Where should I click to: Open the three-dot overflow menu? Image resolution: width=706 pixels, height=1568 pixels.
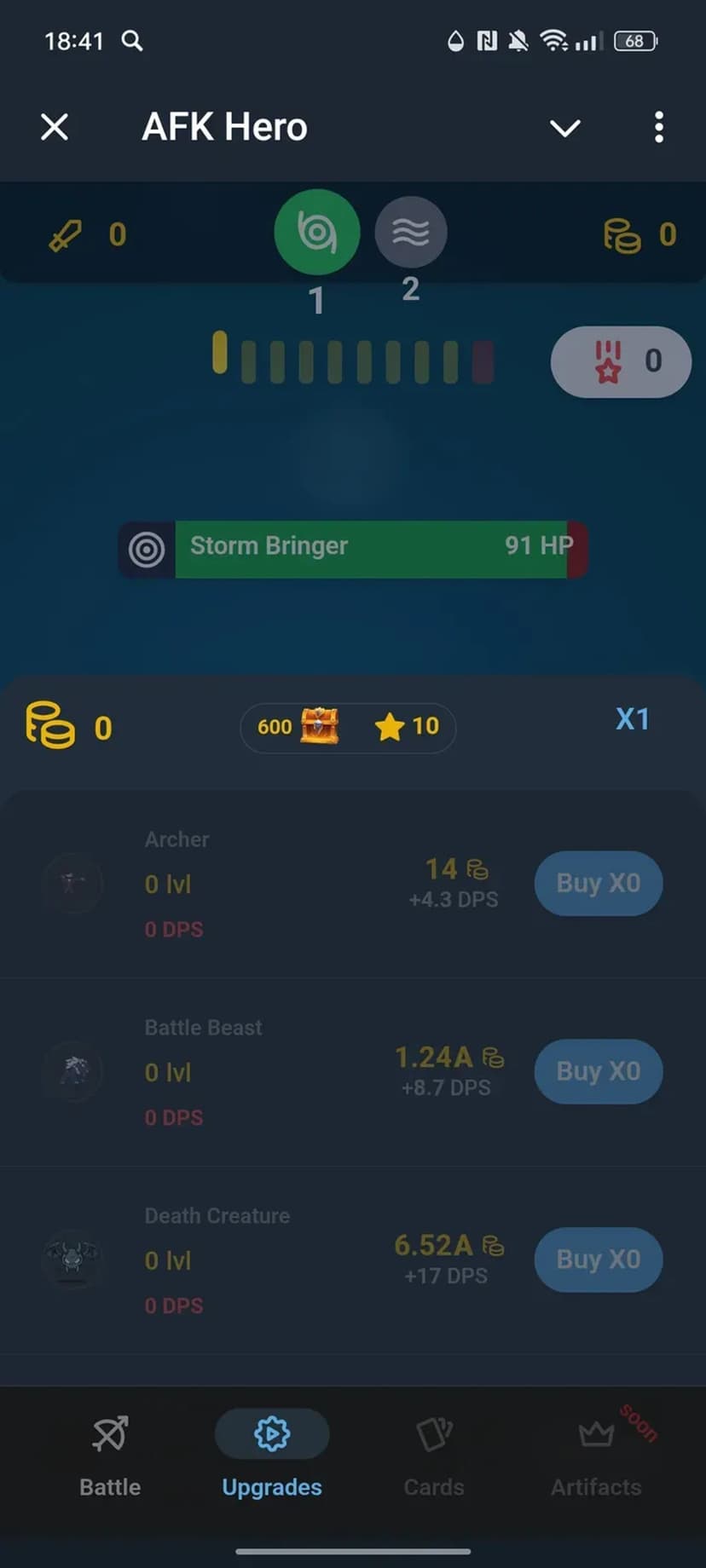point(658,128)
